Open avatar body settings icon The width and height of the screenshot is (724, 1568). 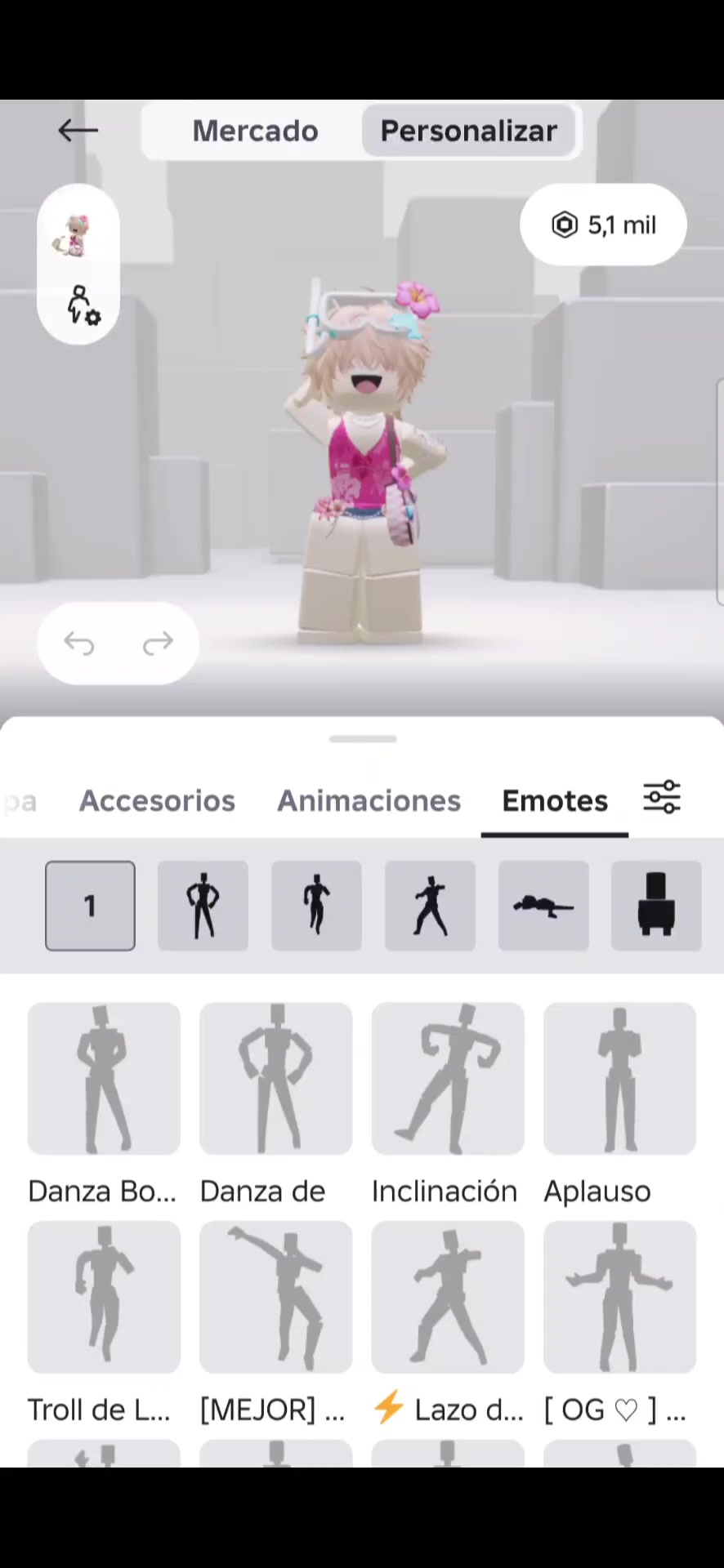click(83, 305)
